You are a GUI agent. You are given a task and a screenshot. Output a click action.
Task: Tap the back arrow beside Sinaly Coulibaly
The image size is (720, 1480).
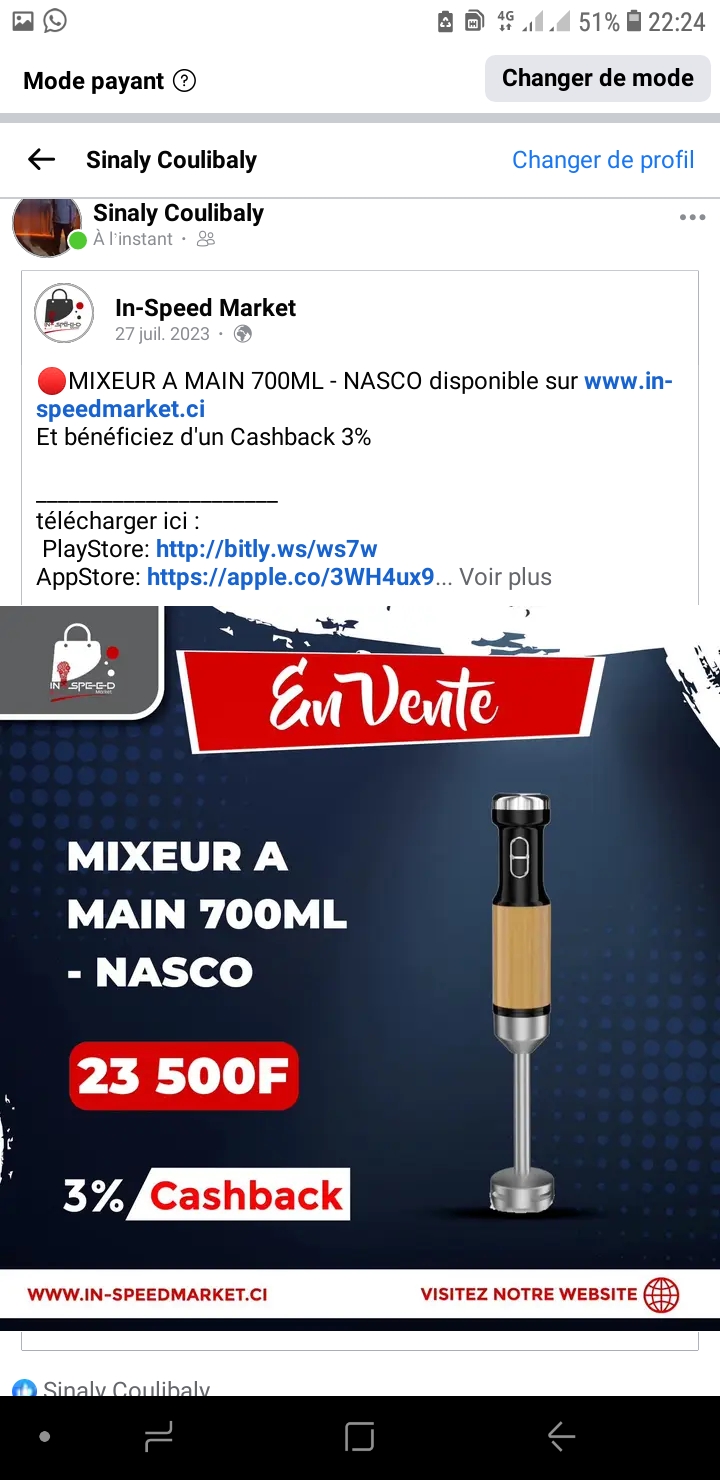pos(41,159)
